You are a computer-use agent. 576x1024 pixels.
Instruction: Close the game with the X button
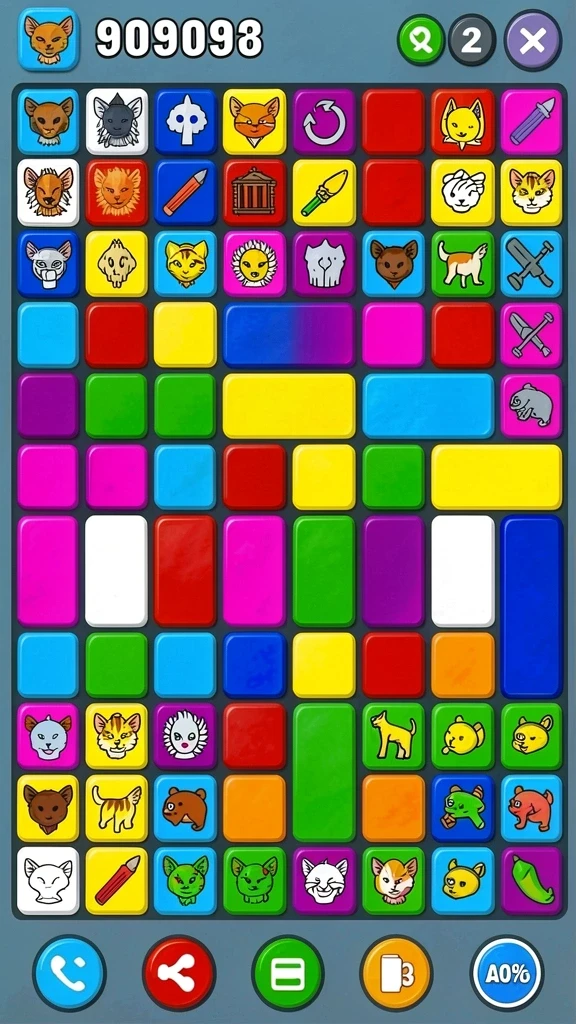coord(533,40)
